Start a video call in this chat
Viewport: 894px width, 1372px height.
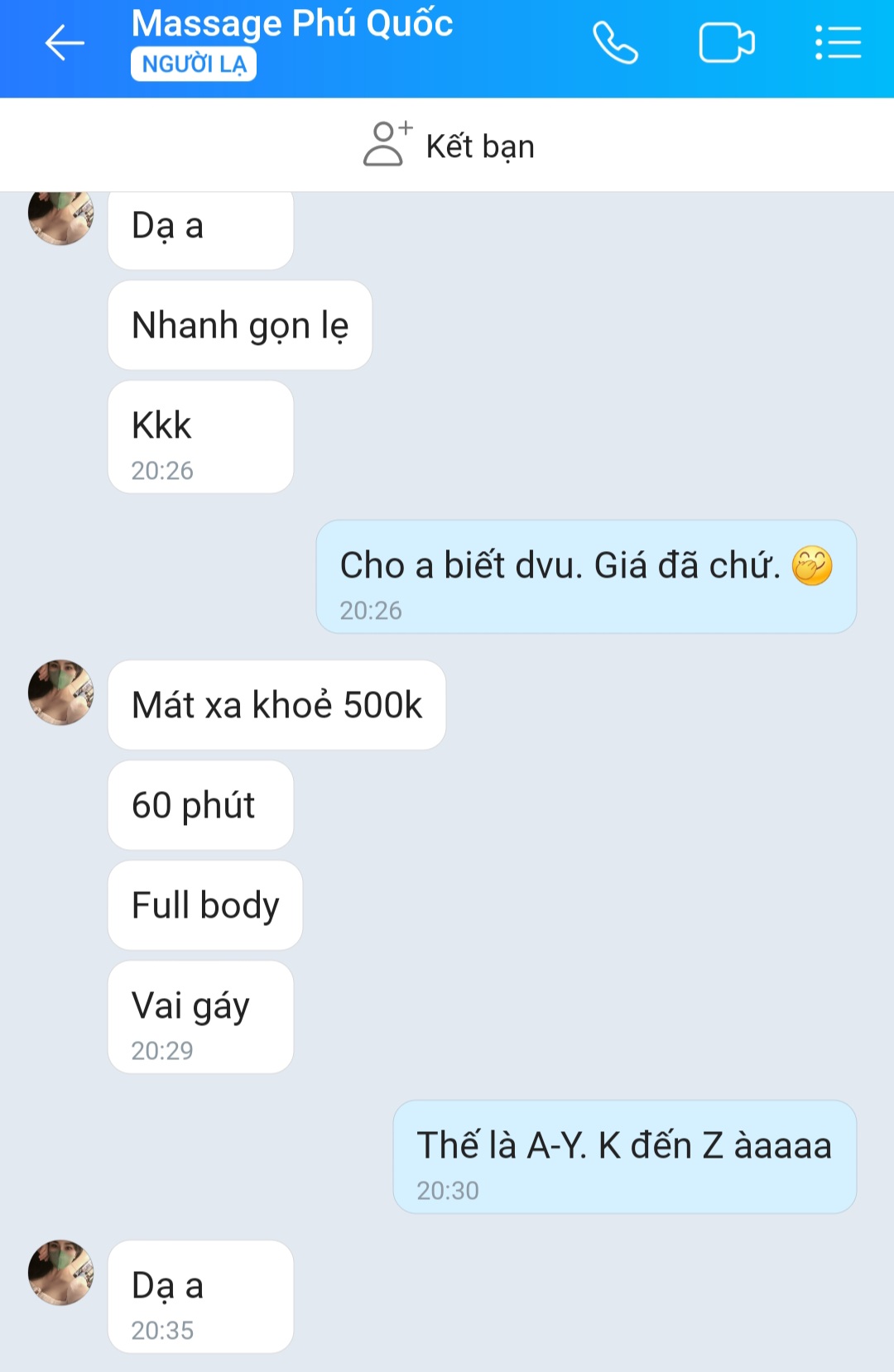click(x=726, y=44)
